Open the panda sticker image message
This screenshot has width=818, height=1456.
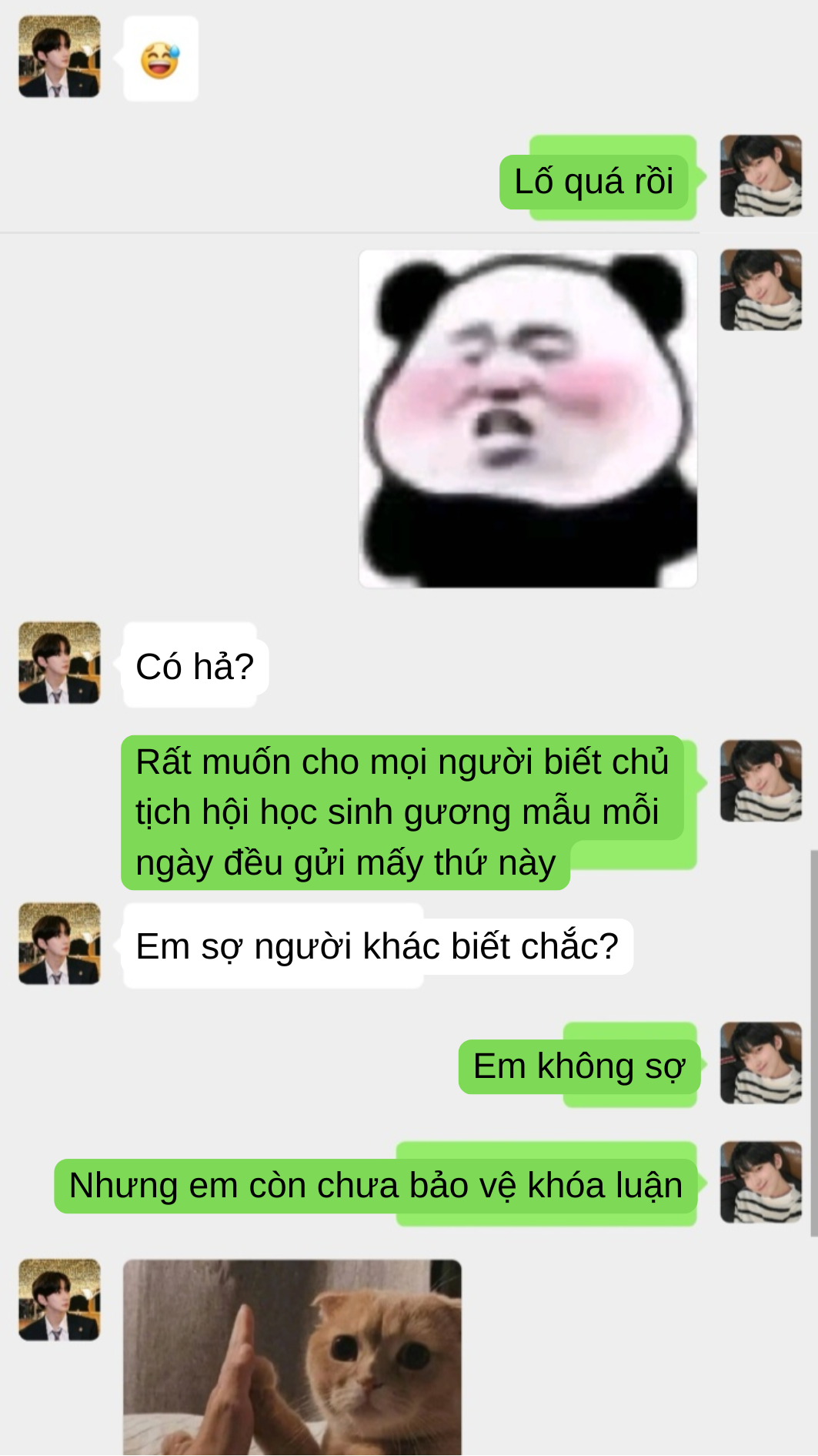pyautogui.click(x=528, y=419)
